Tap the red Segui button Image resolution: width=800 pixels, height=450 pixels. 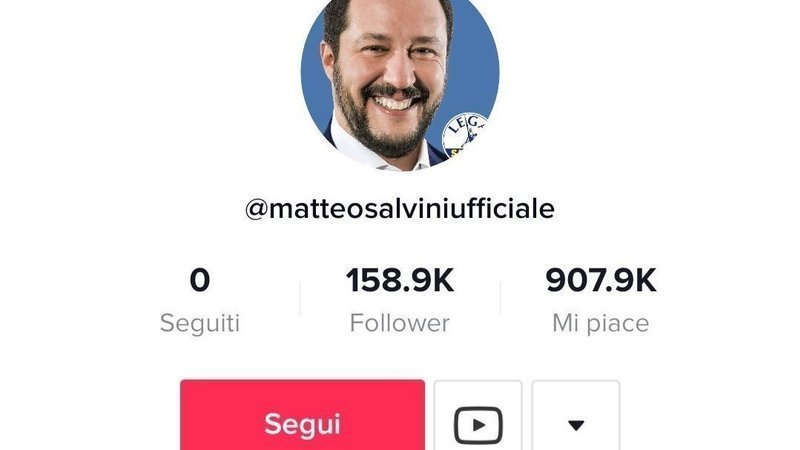coord(302,421)
